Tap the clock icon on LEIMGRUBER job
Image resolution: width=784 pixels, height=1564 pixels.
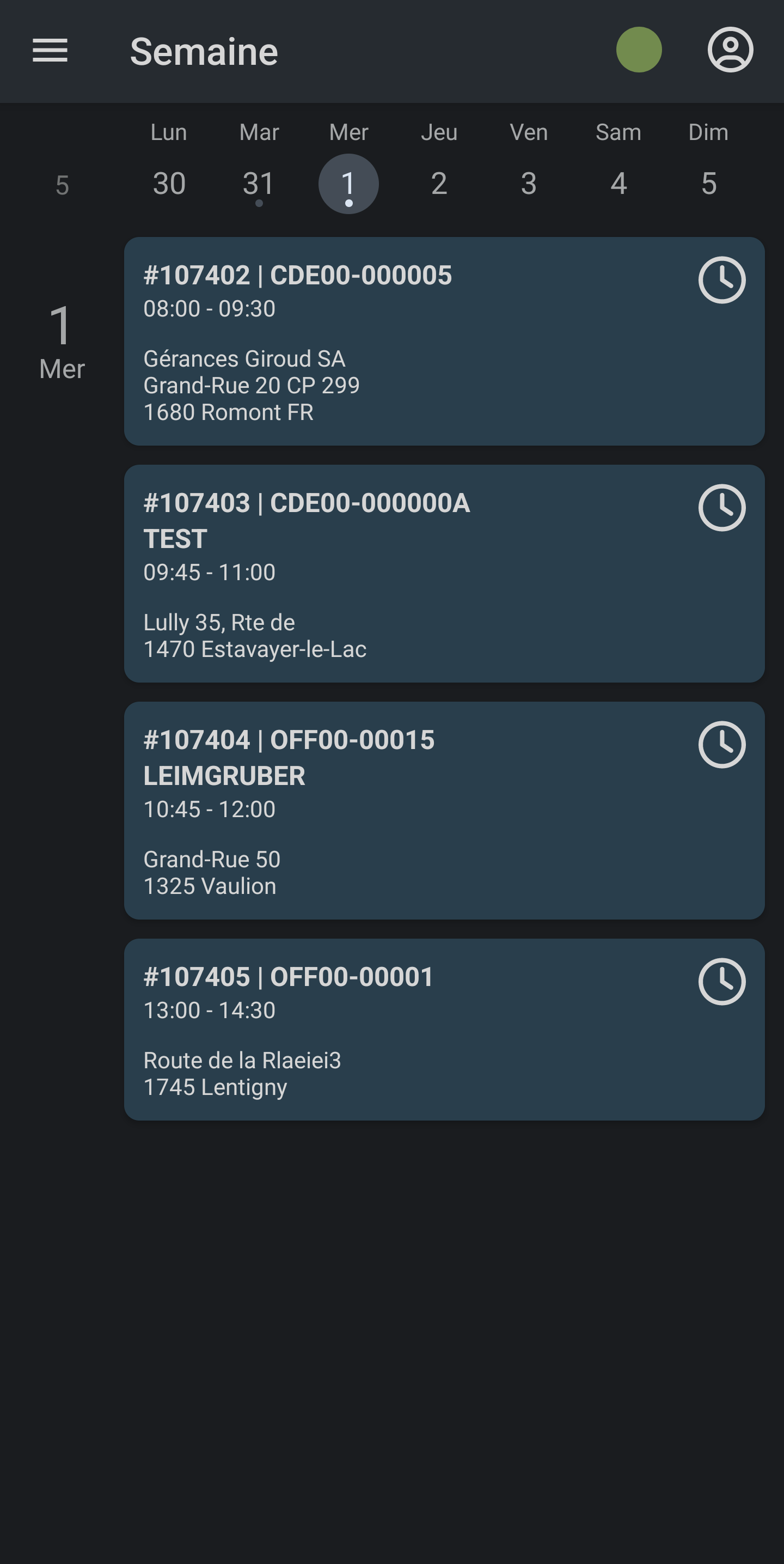tap(721, 744)
